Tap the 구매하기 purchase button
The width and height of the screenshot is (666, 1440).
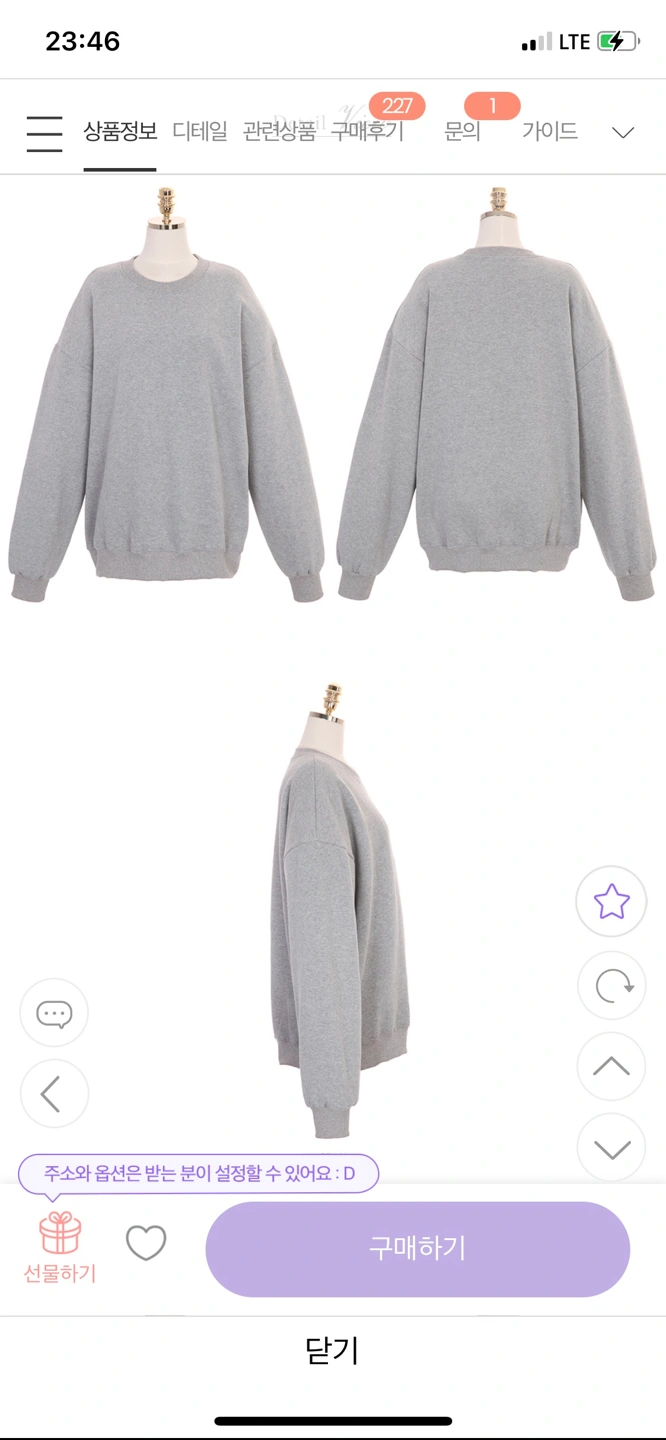417,1248
